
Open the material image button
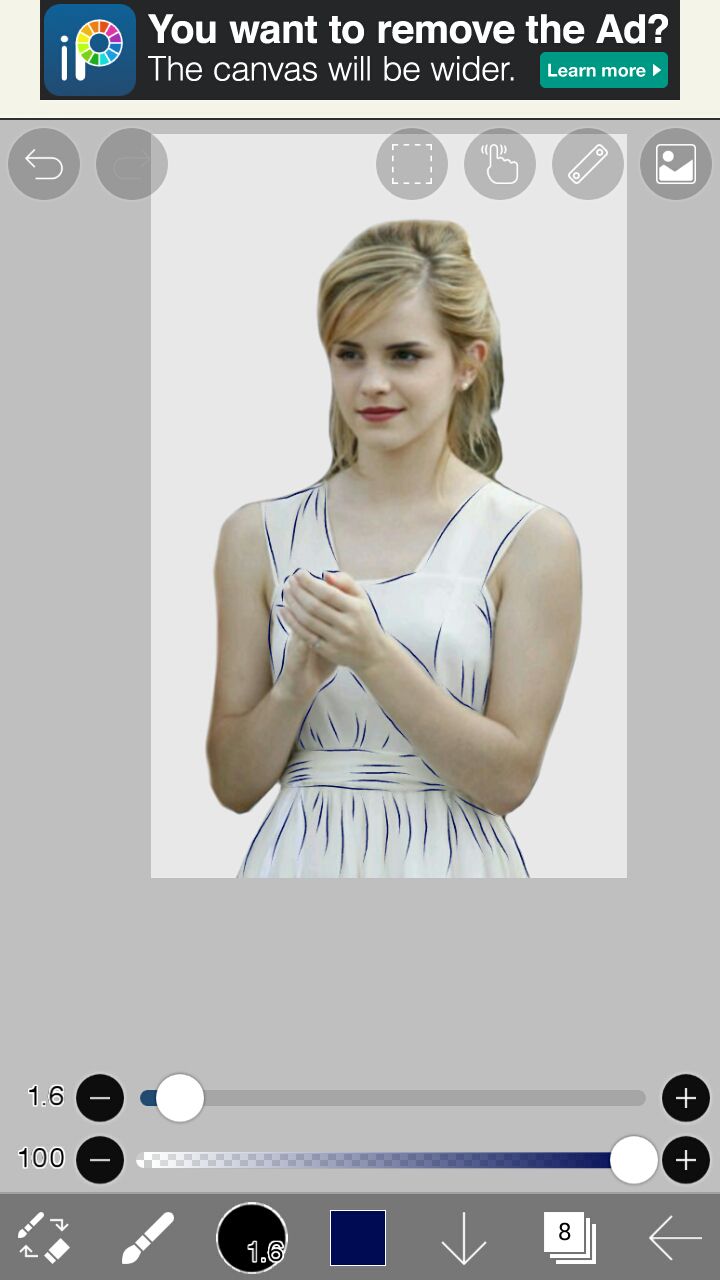pos(676,164)
